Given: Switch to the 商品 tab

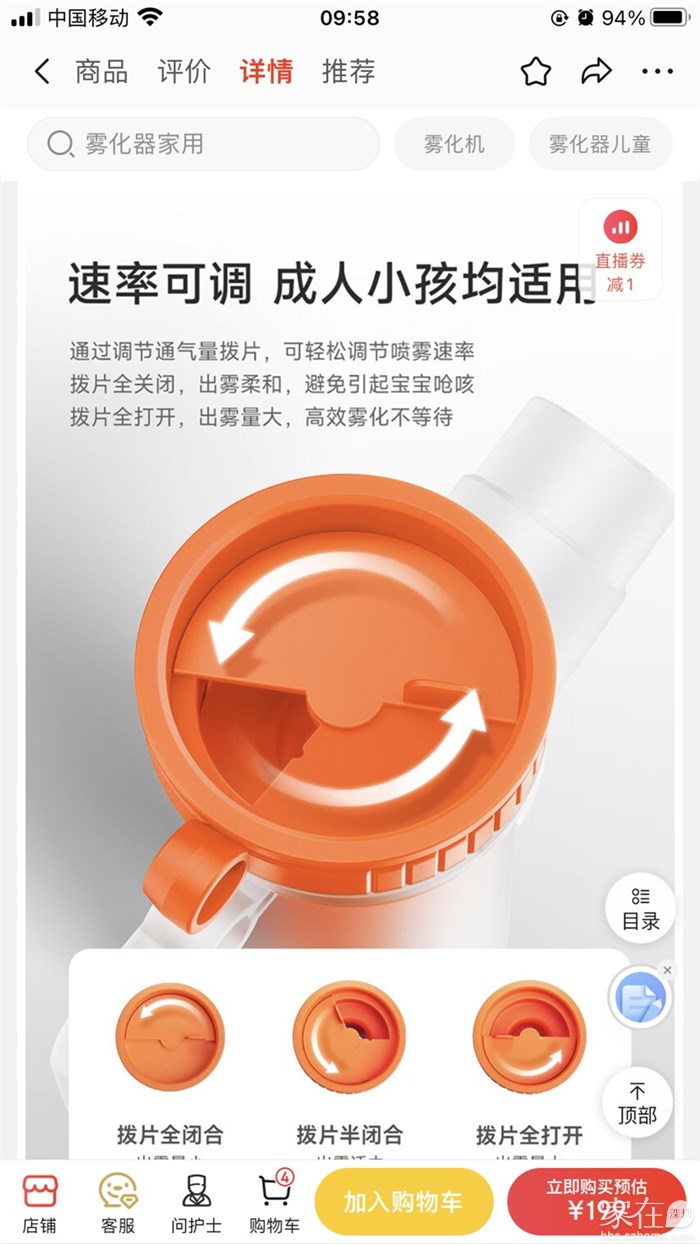Looking at the screenshot, I should (101, 72).
